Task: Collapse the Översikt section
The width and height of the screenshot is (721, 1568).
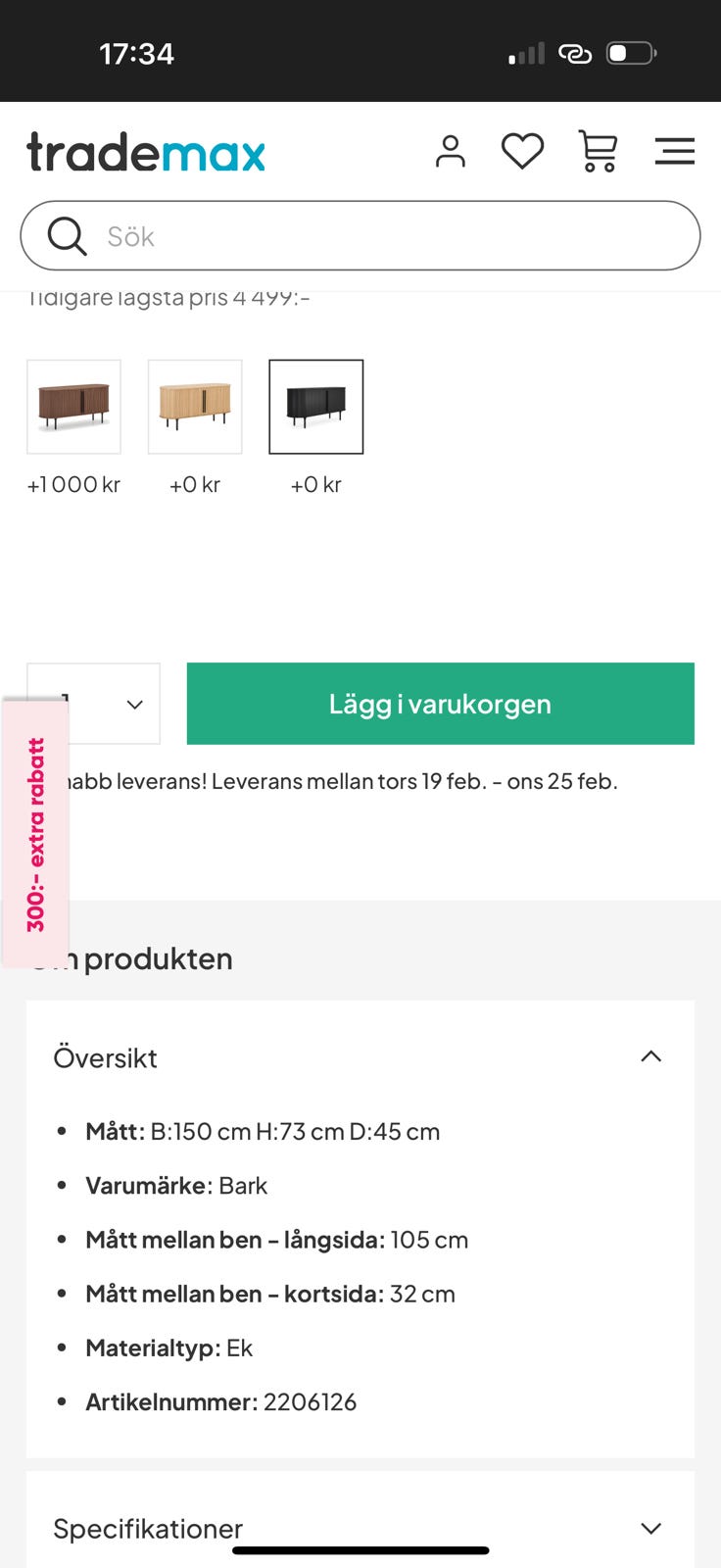Action: pos(651,1056)
